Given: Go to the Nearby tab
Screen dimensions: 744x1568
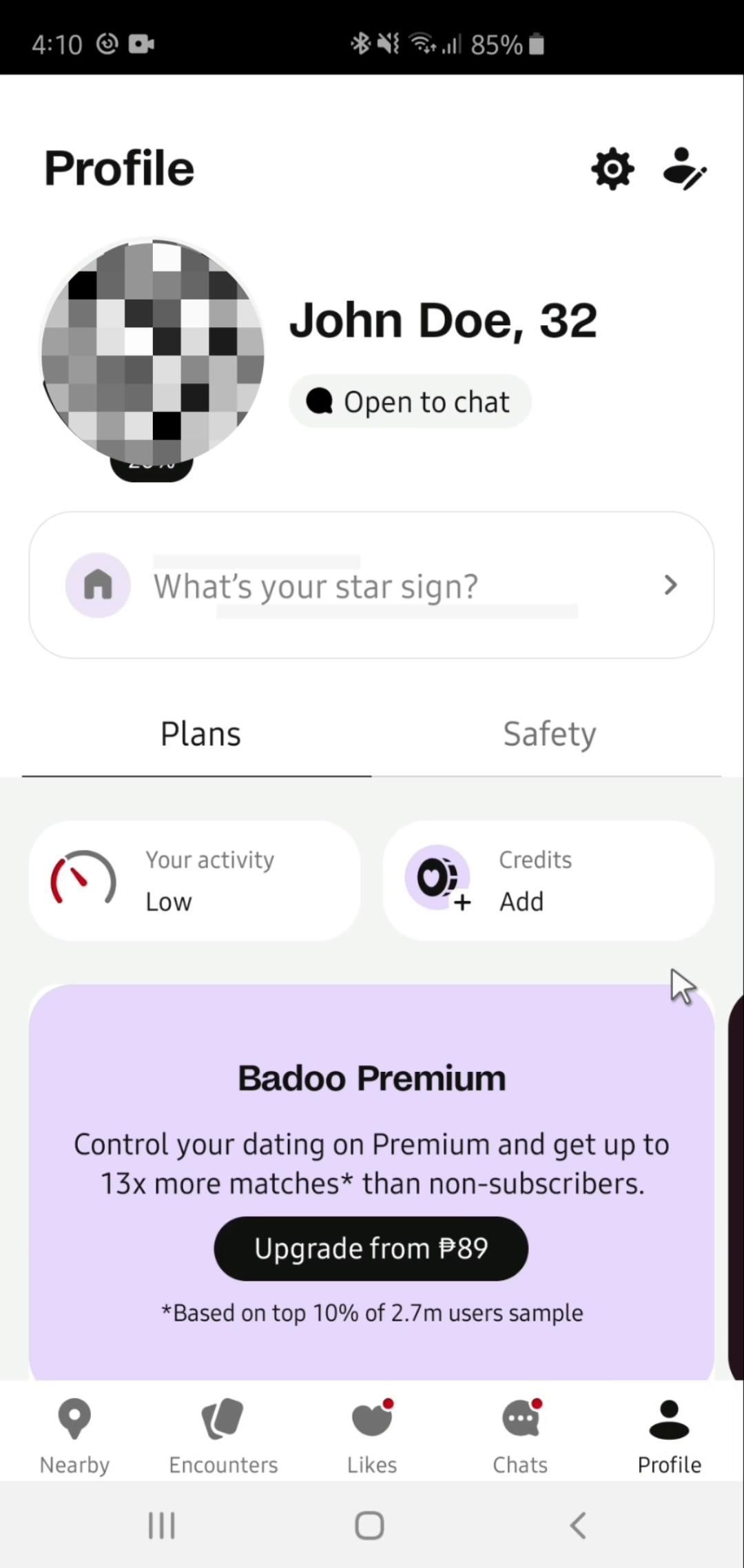Looking at the screenshot, I should [74, 1436].
